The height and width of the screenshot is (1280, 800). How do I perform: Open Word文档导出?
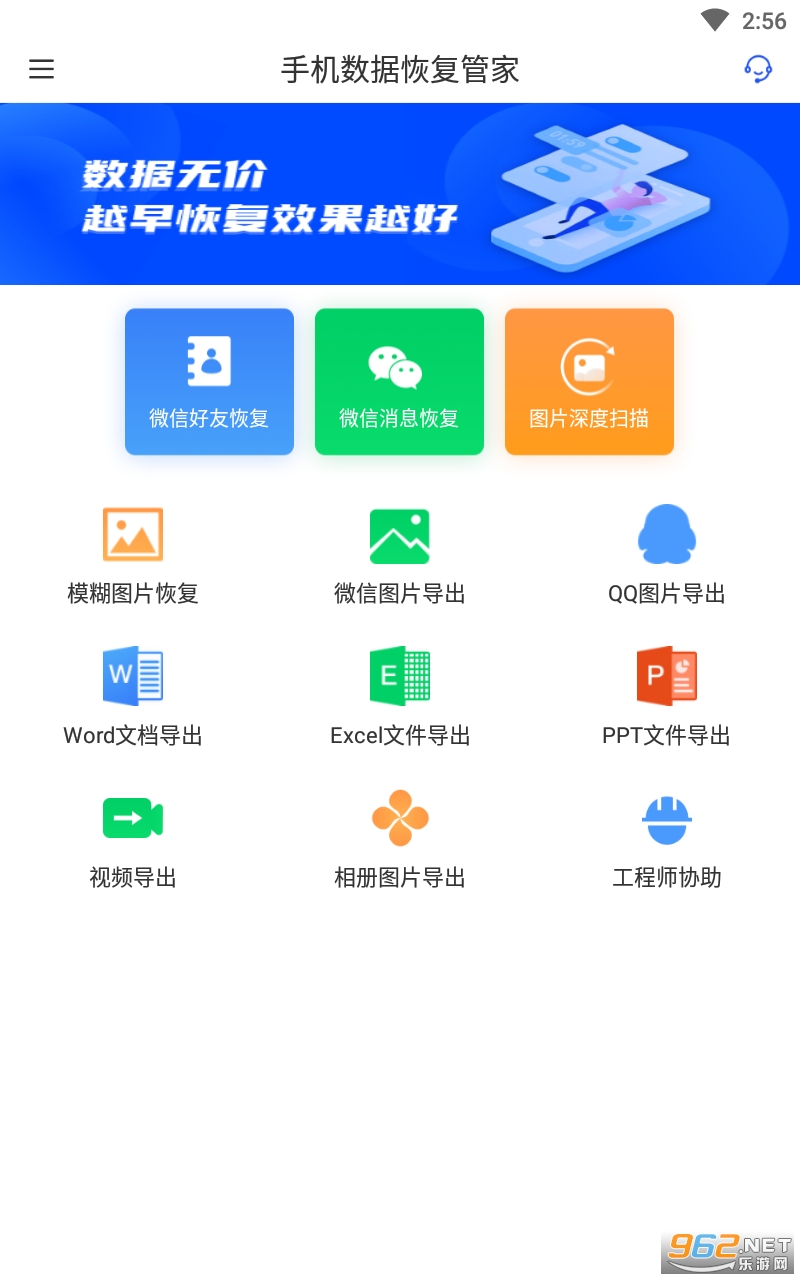click(133, 697)
